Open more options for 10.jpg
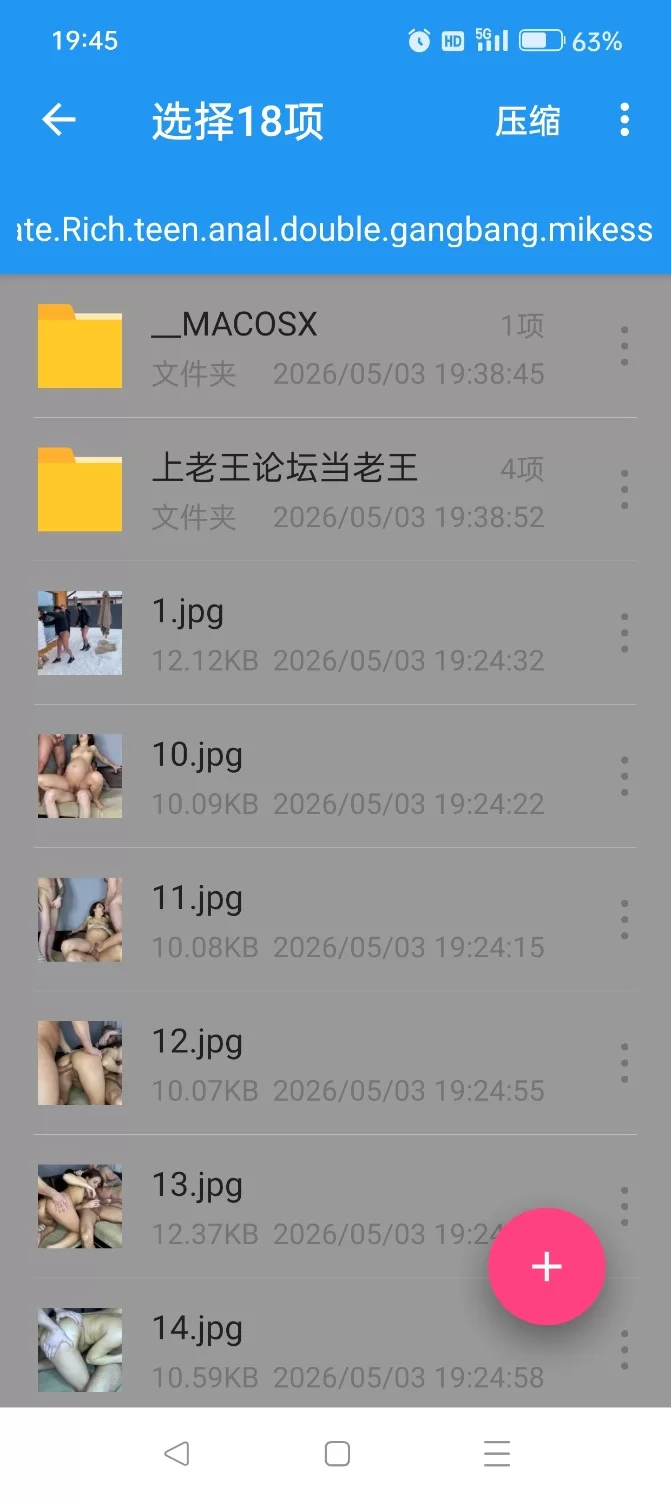671x1500 pixels. 624,776
